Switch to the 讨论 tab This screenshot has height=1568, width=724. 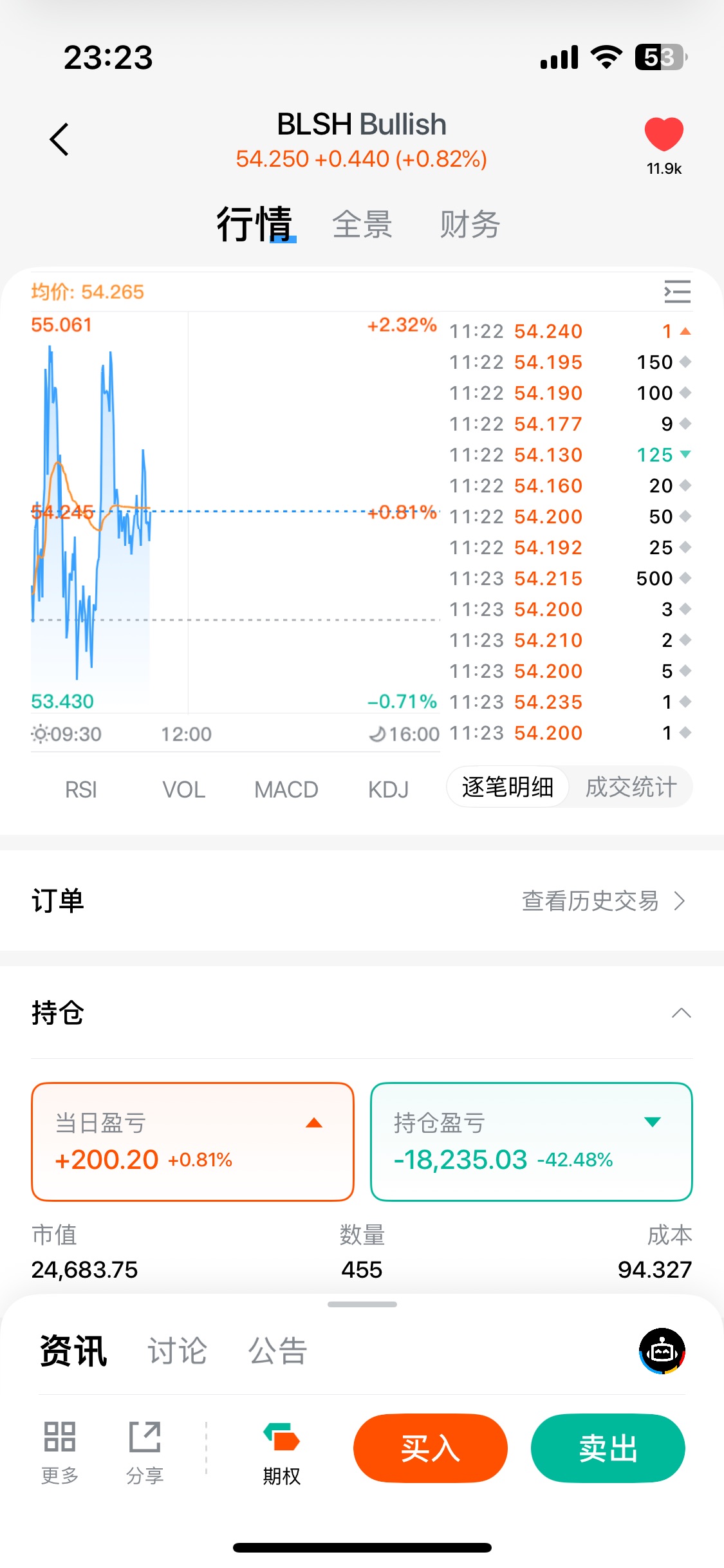[x=177, y=1350]
